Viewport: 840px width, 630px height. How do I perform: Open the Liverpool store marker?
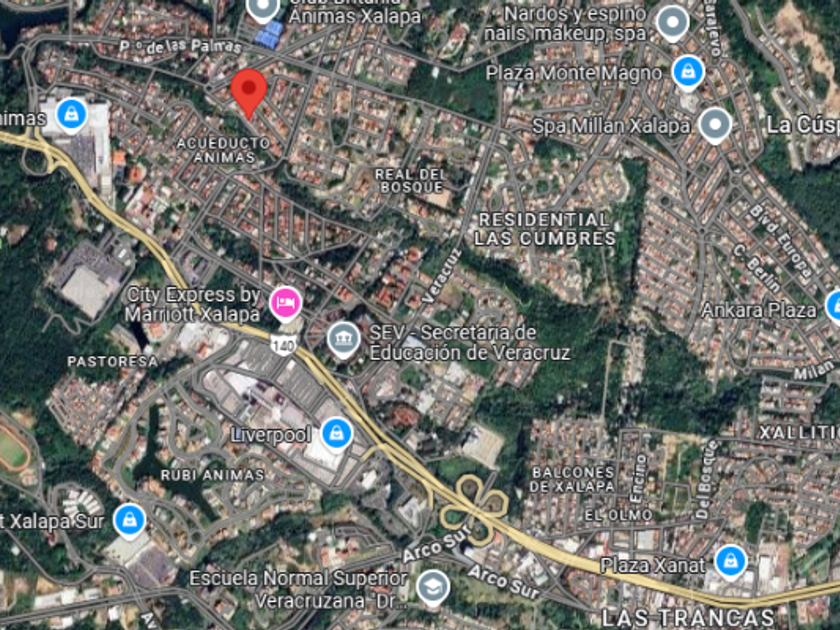[x=336, y=434]
